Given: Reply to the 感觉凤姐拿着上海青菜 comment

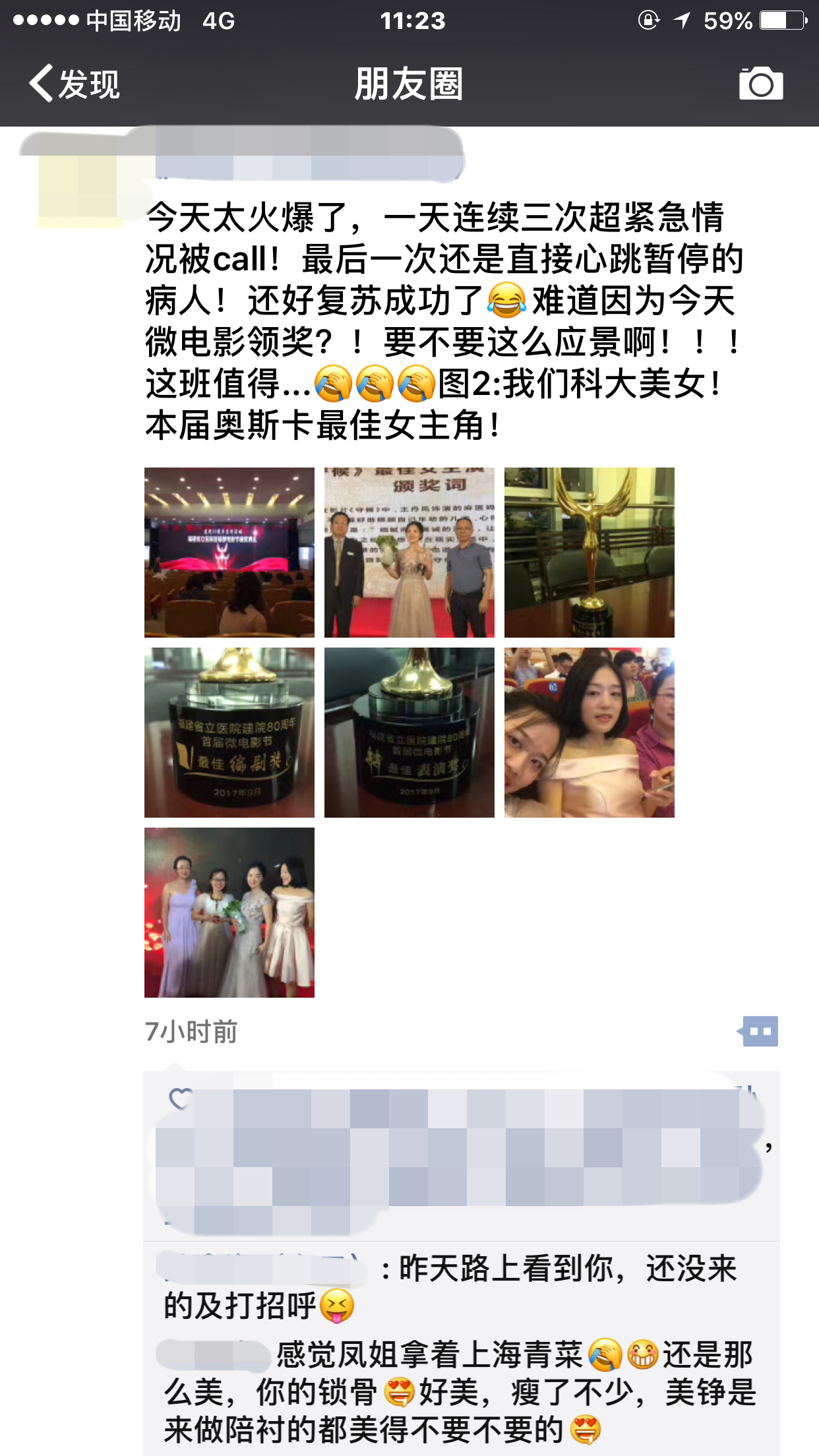Looking at the screenshot, I should point(462,1393).
